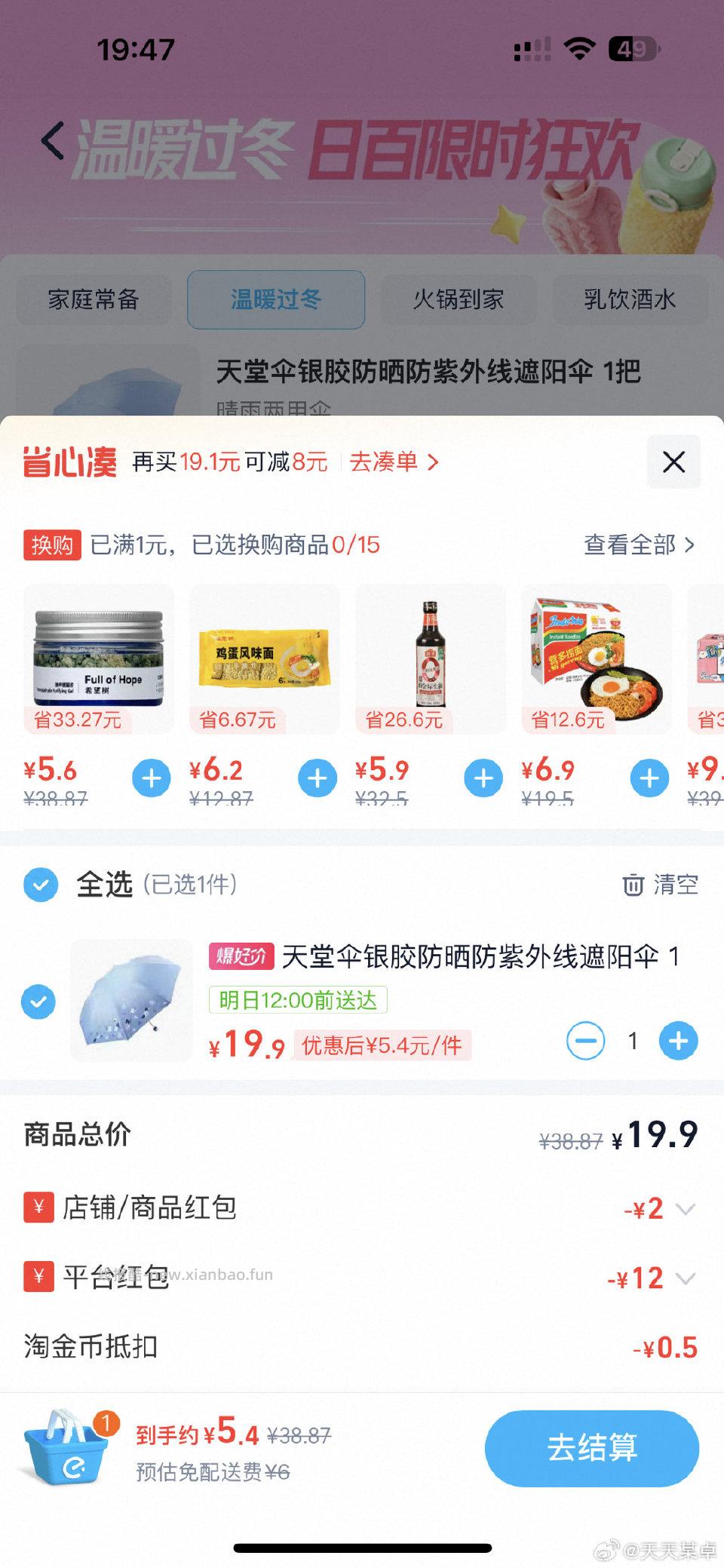
Task: Switch to the 火锅到家 tab
Action: [x=460, y=299]
